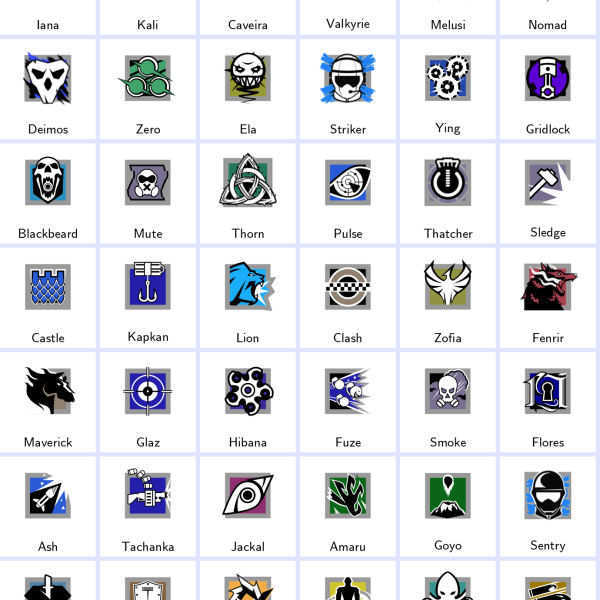Select the Lion operator tile

(x=248, y=298)
